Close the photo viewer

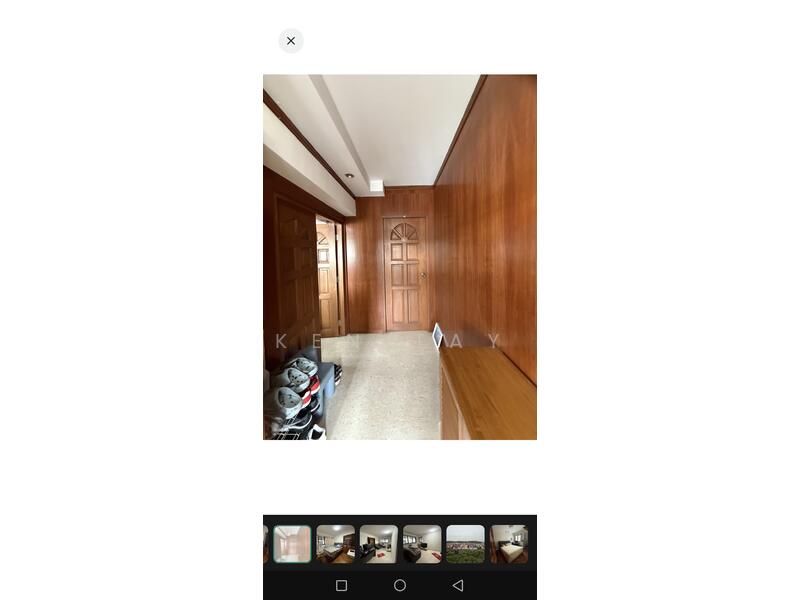tap(291, 41)
